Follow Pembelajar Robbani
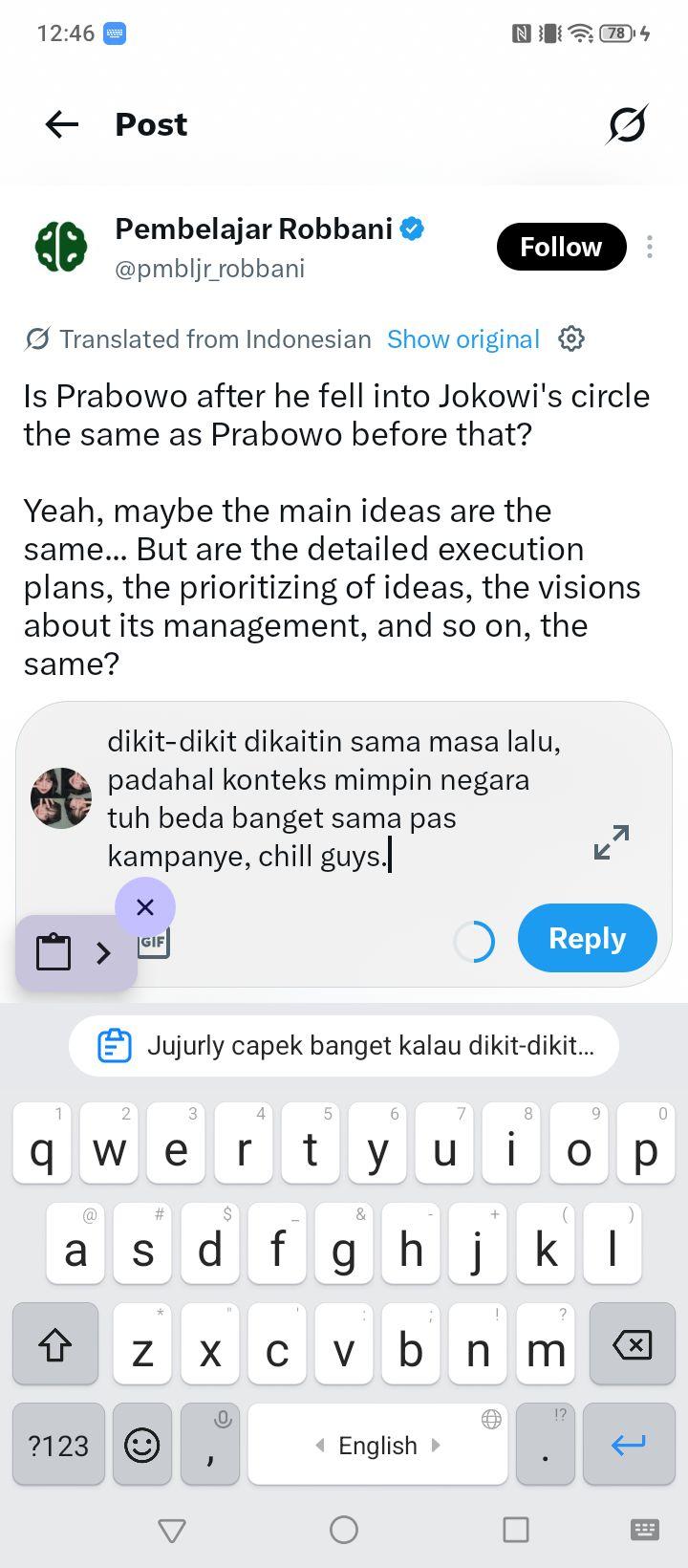Viewport: 688px width, 1568px height. [561, 247]
